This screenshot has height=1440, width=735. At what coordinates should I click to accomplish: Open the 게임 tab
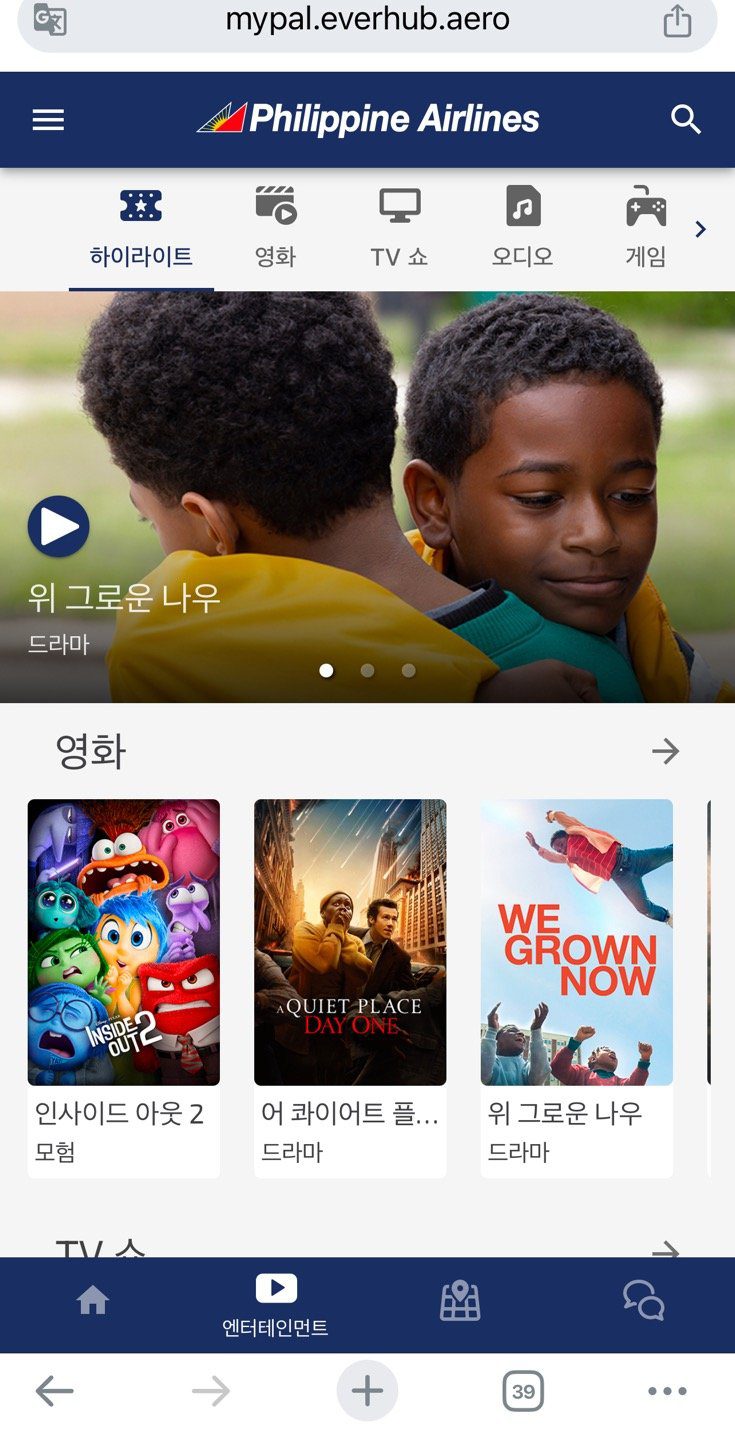coord(646,228)
